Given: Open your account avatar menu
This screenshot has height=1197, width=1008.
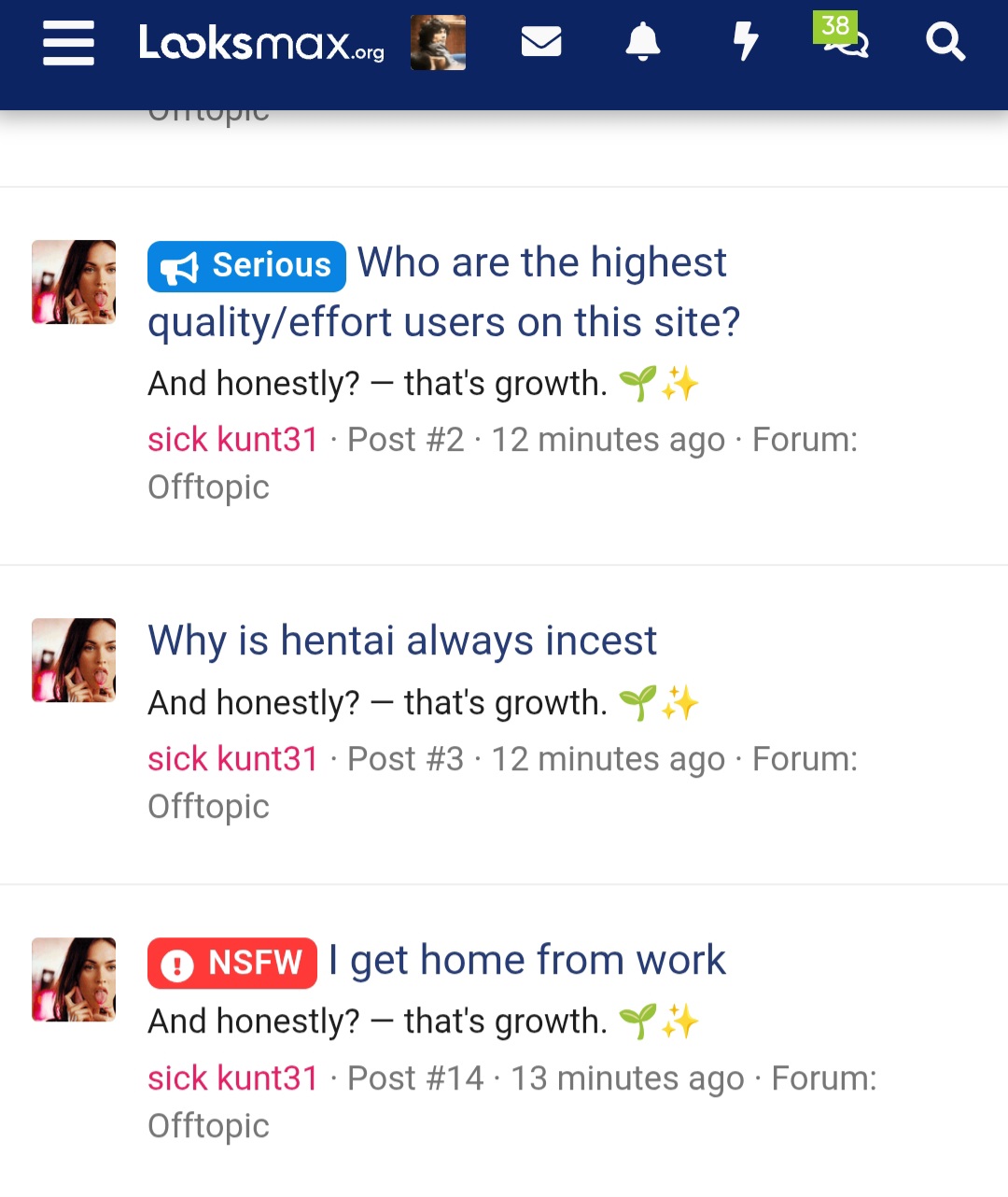Looking at the screenshot, I should (438, 43).
